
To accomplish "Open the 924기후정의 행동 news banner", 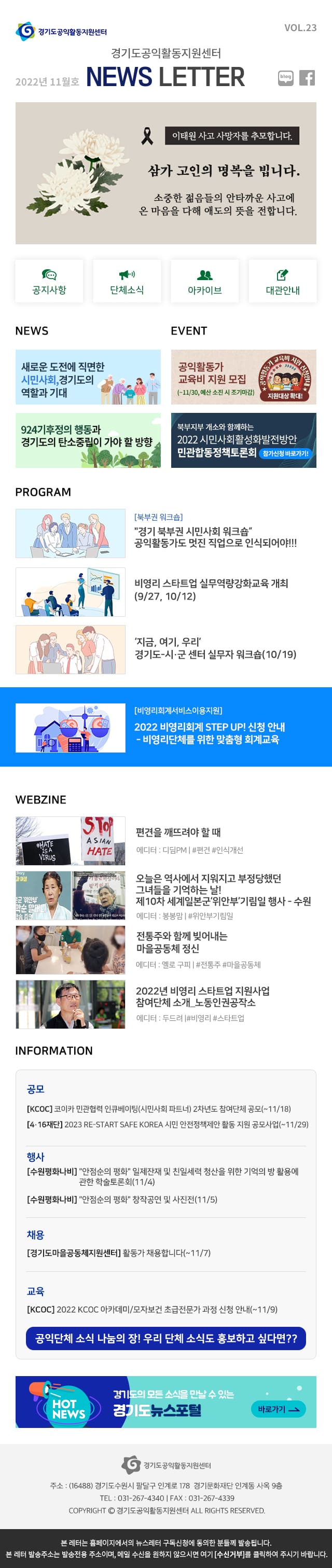I will [x=88, y=440].
